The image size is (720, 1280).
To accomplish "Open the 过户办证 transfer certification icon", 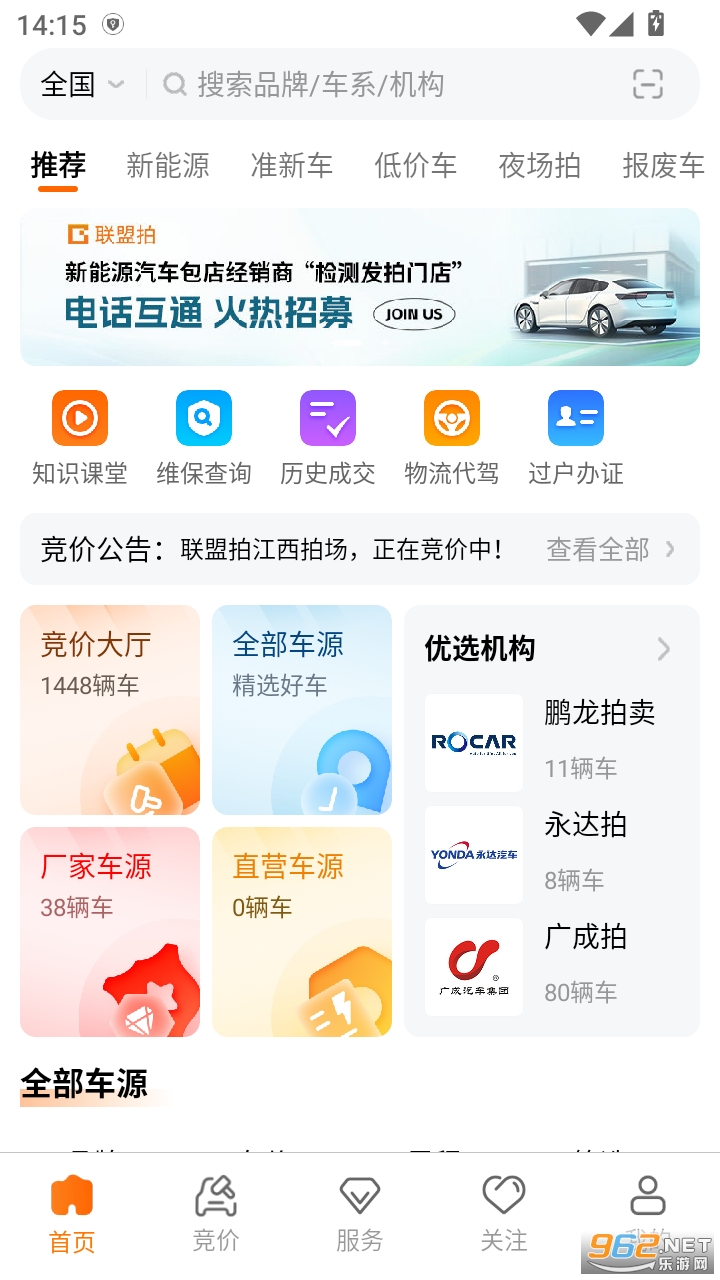I will tap(575, 417).
